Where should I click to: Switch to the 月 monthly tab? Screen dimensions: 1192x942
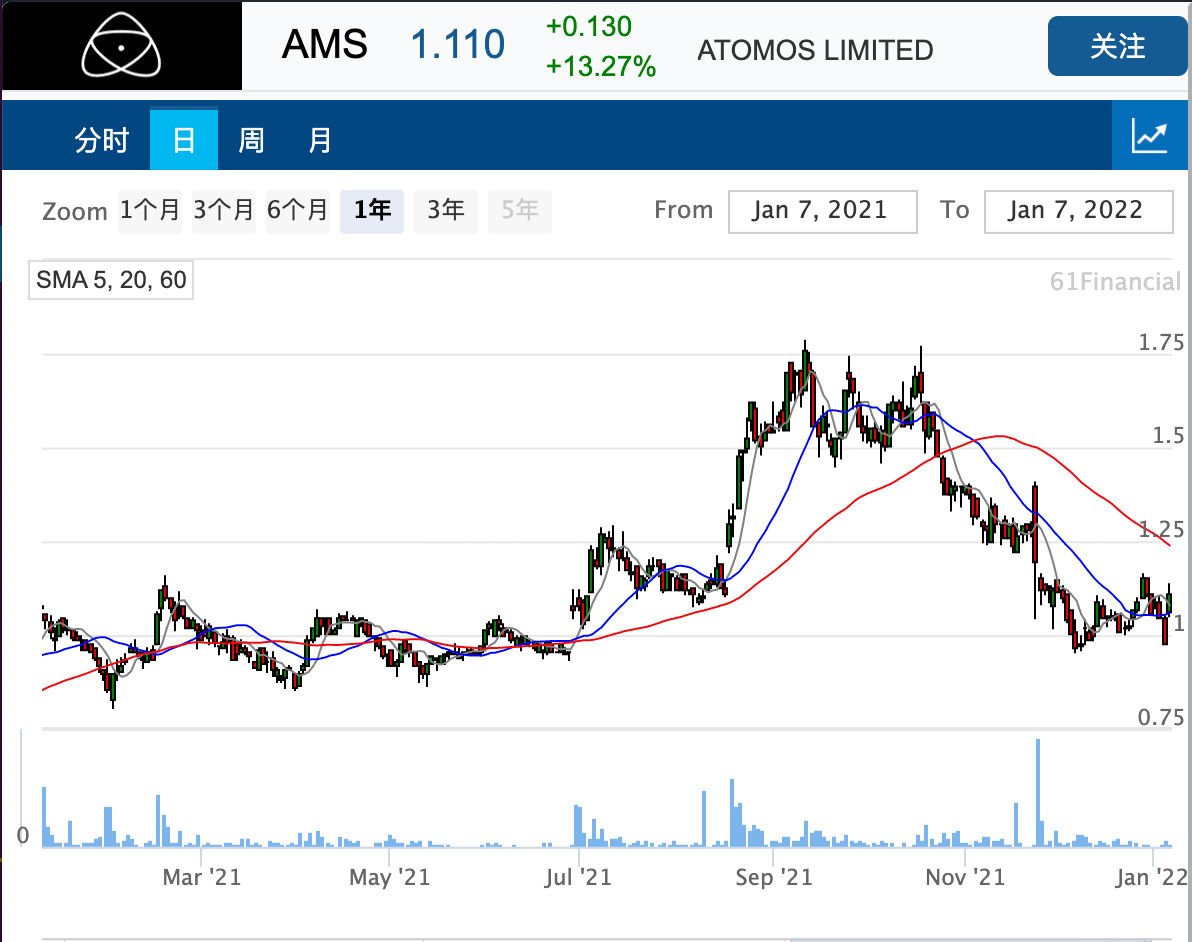319,140
